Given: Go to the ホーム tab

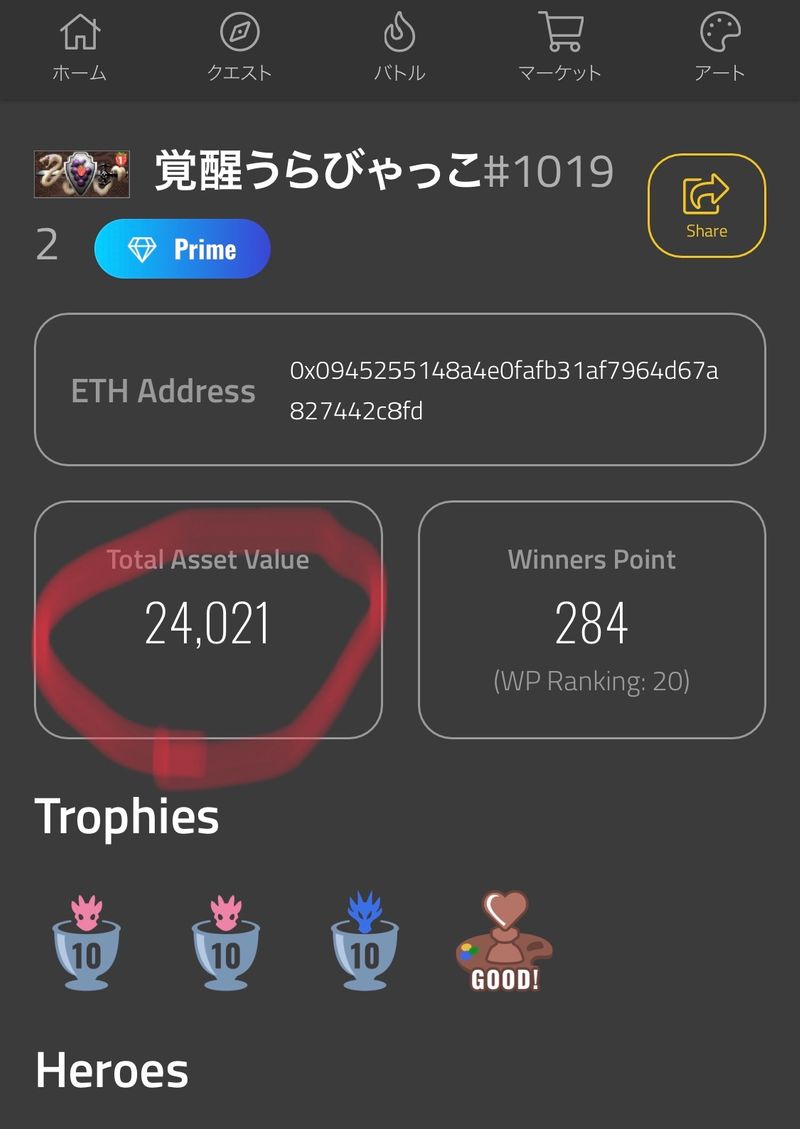Looking at the screenshot, I should point(80,48).
